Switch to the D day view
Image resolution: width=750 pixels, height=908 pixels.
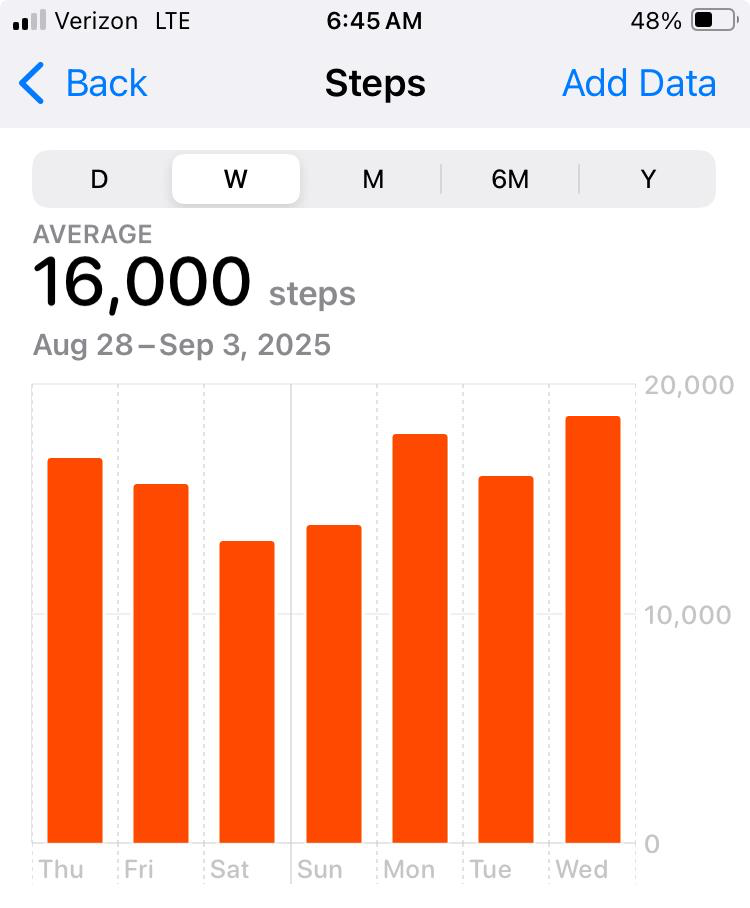point(99,179)
